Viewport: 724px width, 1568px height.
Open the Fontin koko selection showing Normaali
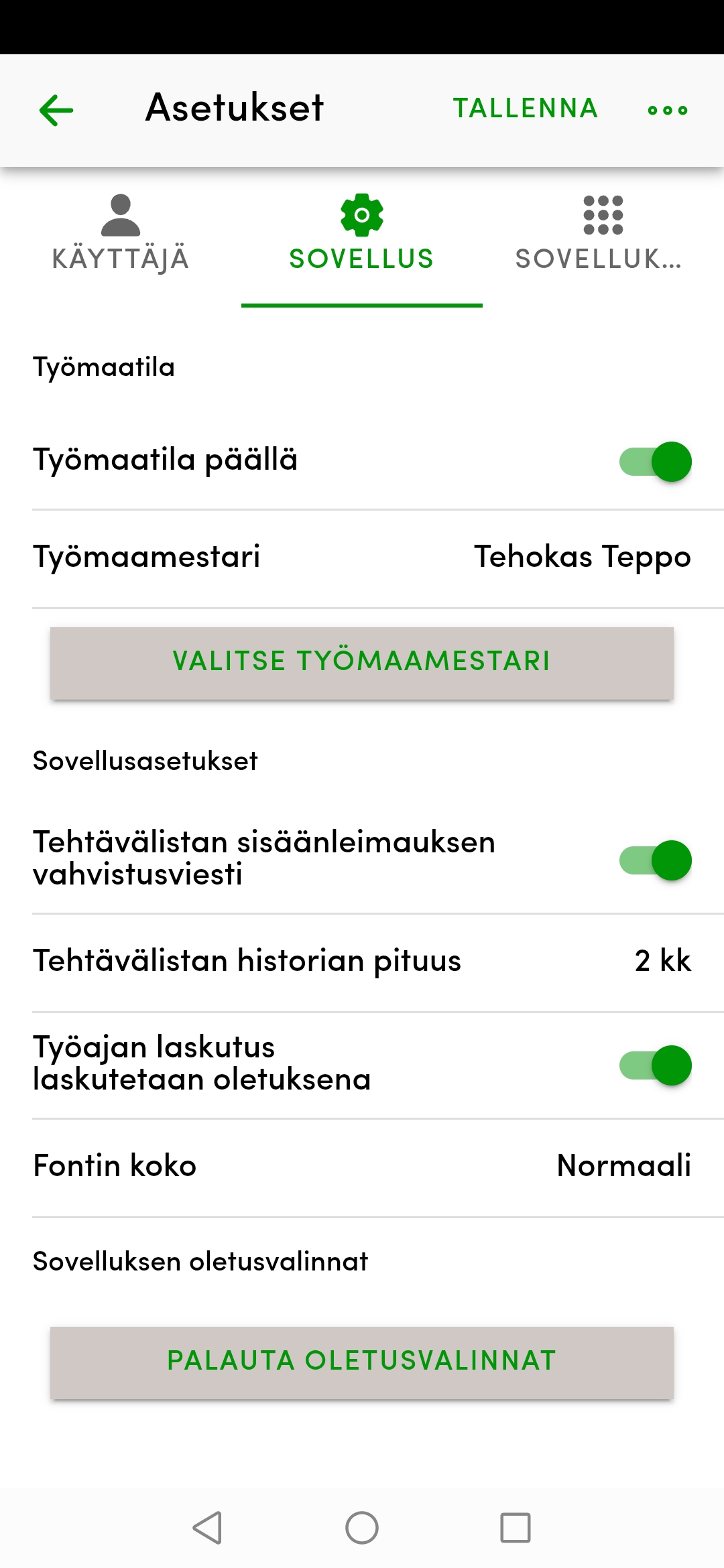pyautogui.click(x=362, y=1166)
